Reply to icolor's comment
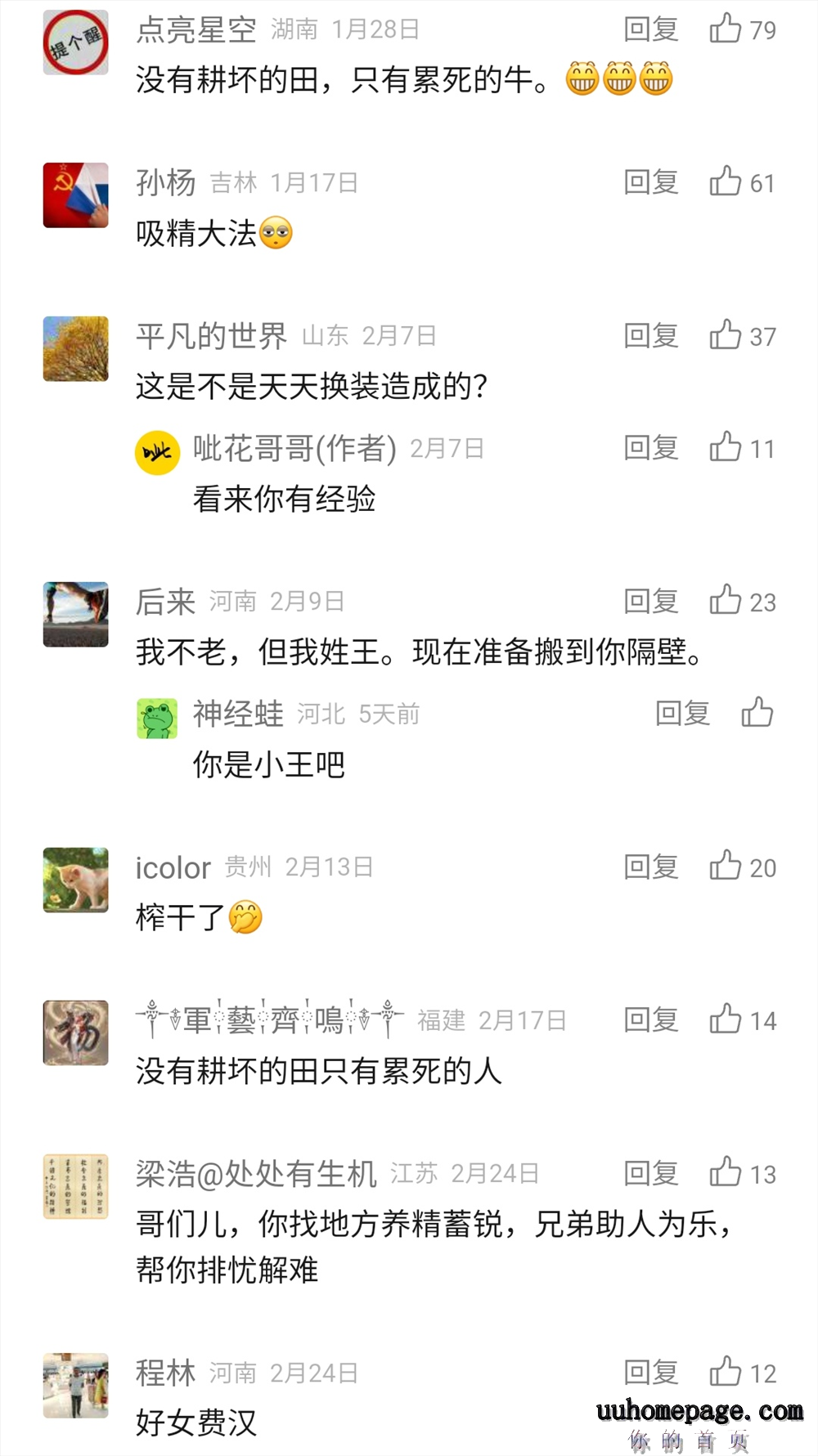Viewport: 818px width, 1456px height. [x=651, y=867]
